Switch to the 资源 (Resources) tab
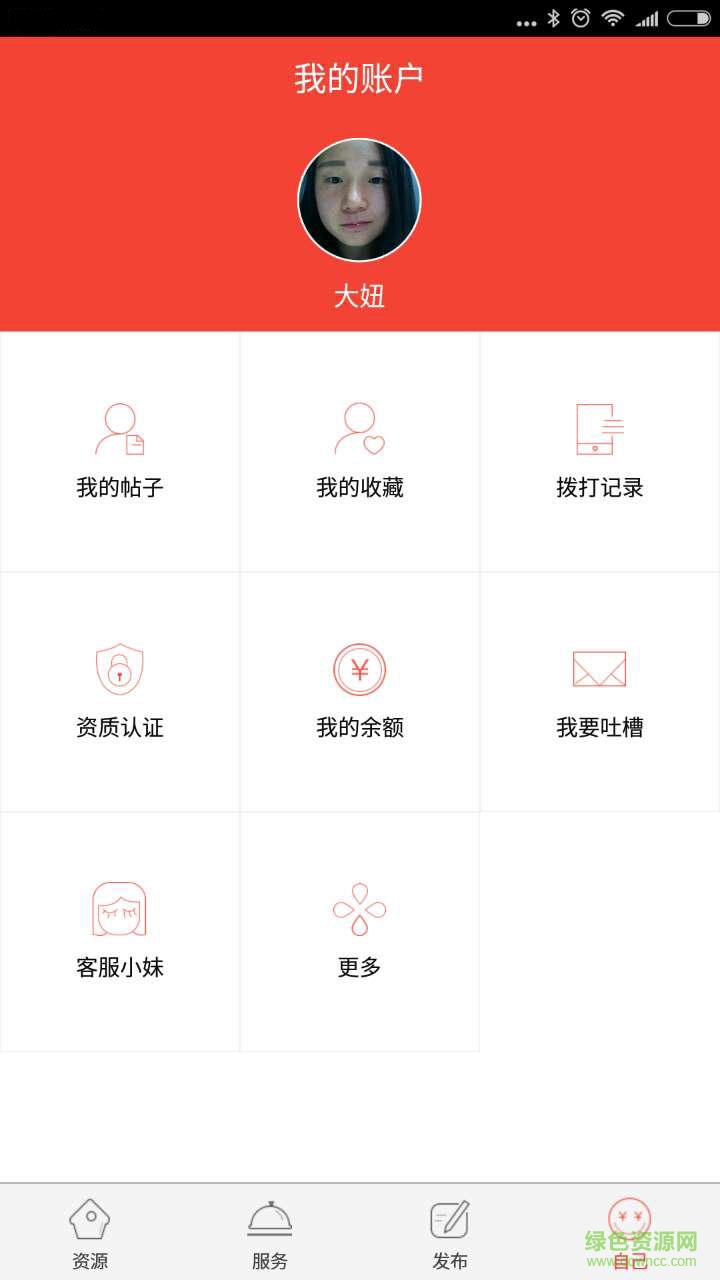This screenshot has width=720, height=1280. 90,1230
